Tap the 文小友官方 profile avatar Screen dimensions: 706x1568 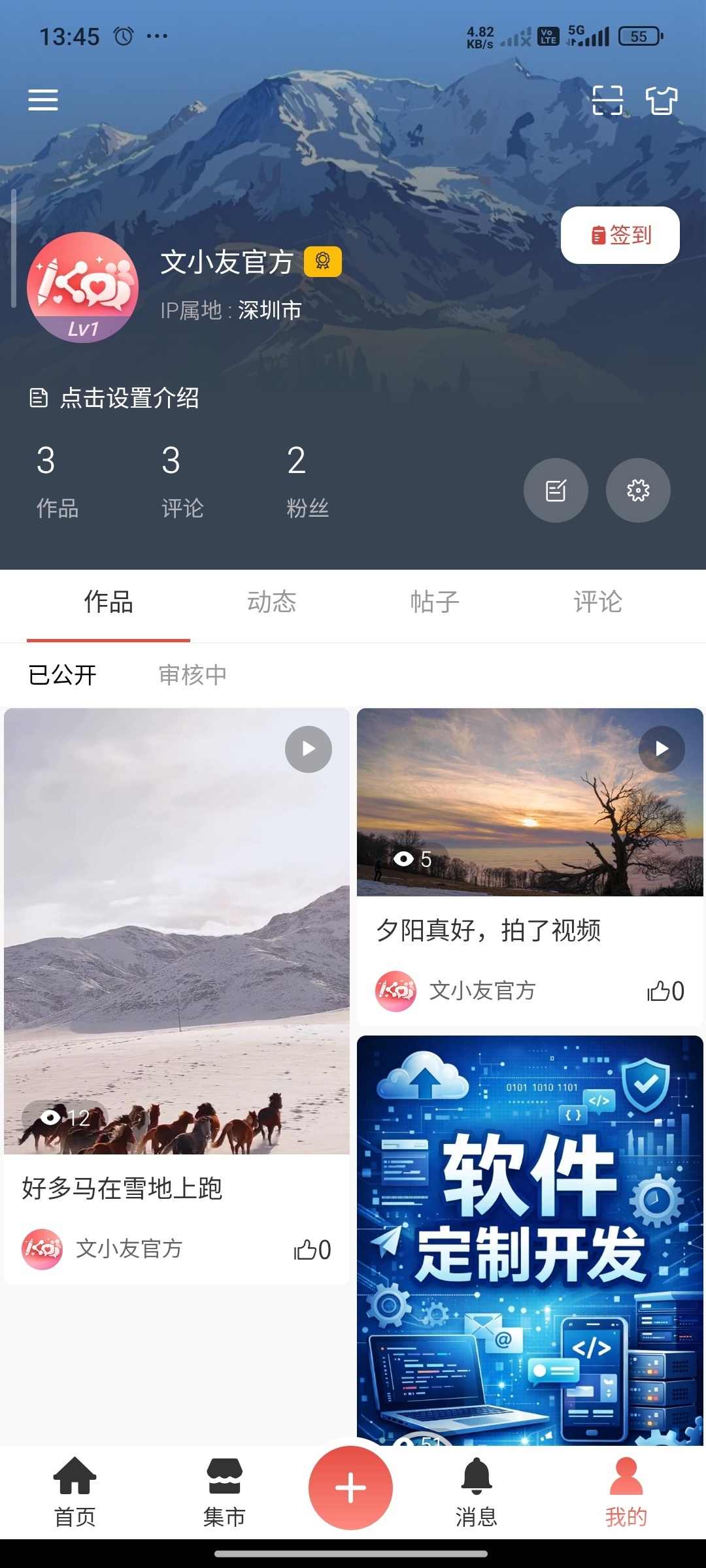point(83,287)
